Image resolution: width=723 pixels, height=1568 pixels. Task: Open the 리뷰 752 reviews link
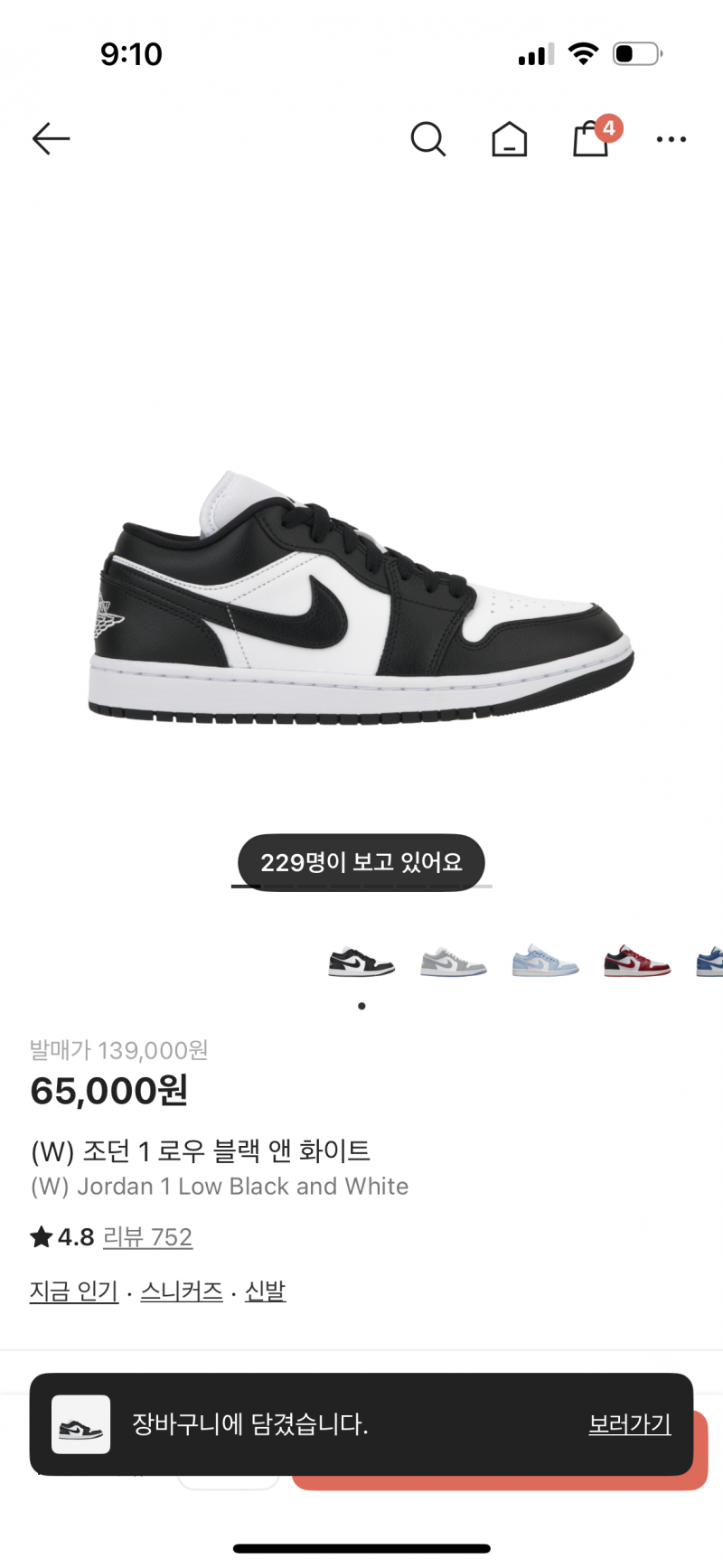(x=147, y=1236)
